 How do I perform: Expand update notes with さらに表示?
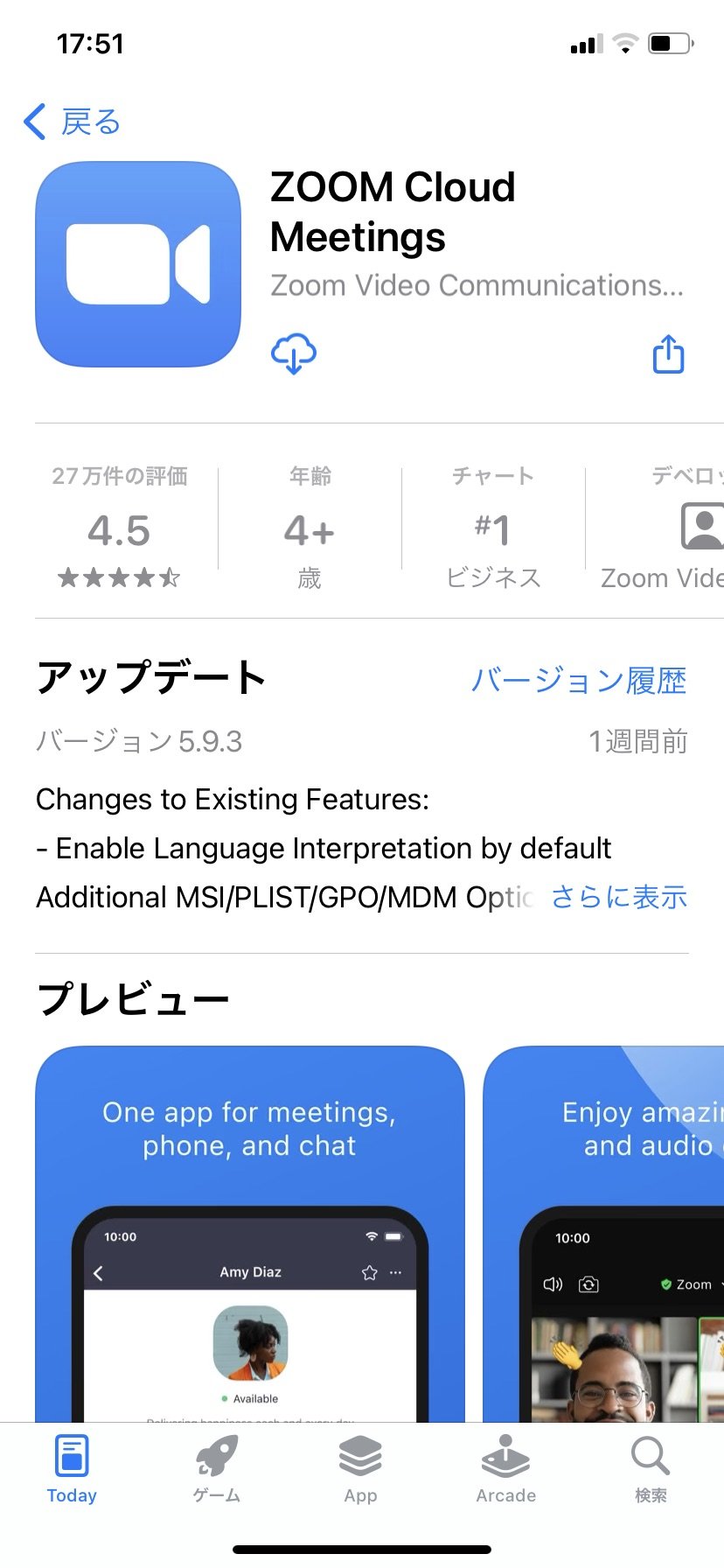[x=619, y=897]
